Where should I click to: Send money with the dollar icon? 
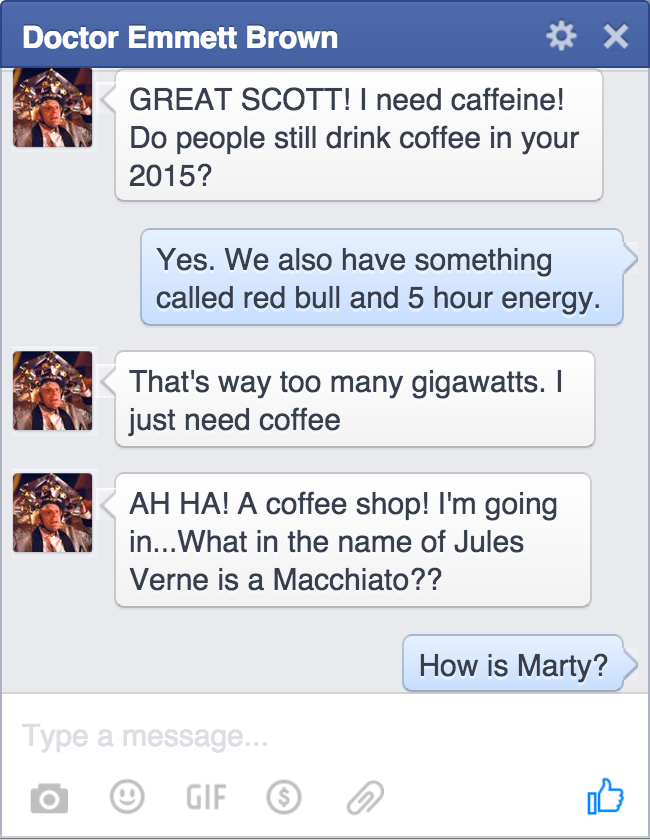coord(284,797)
